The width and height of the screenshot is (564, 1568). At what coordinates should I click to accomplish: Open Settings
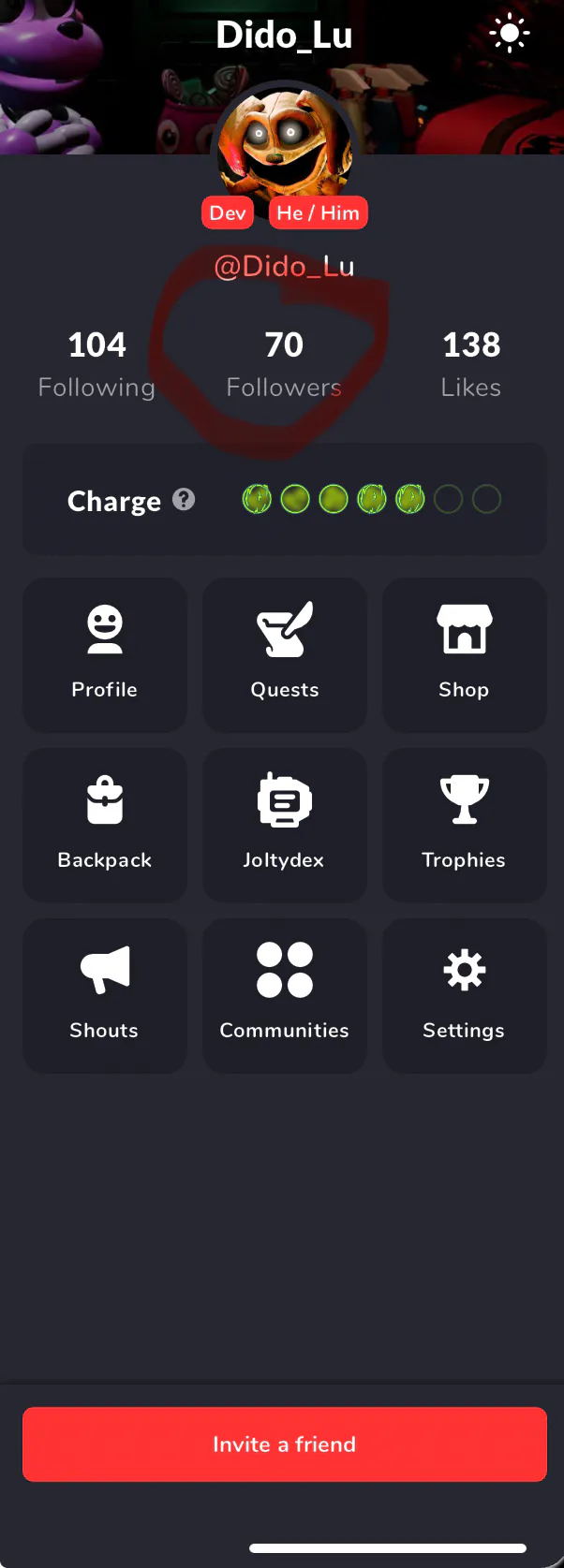point(464,995)
